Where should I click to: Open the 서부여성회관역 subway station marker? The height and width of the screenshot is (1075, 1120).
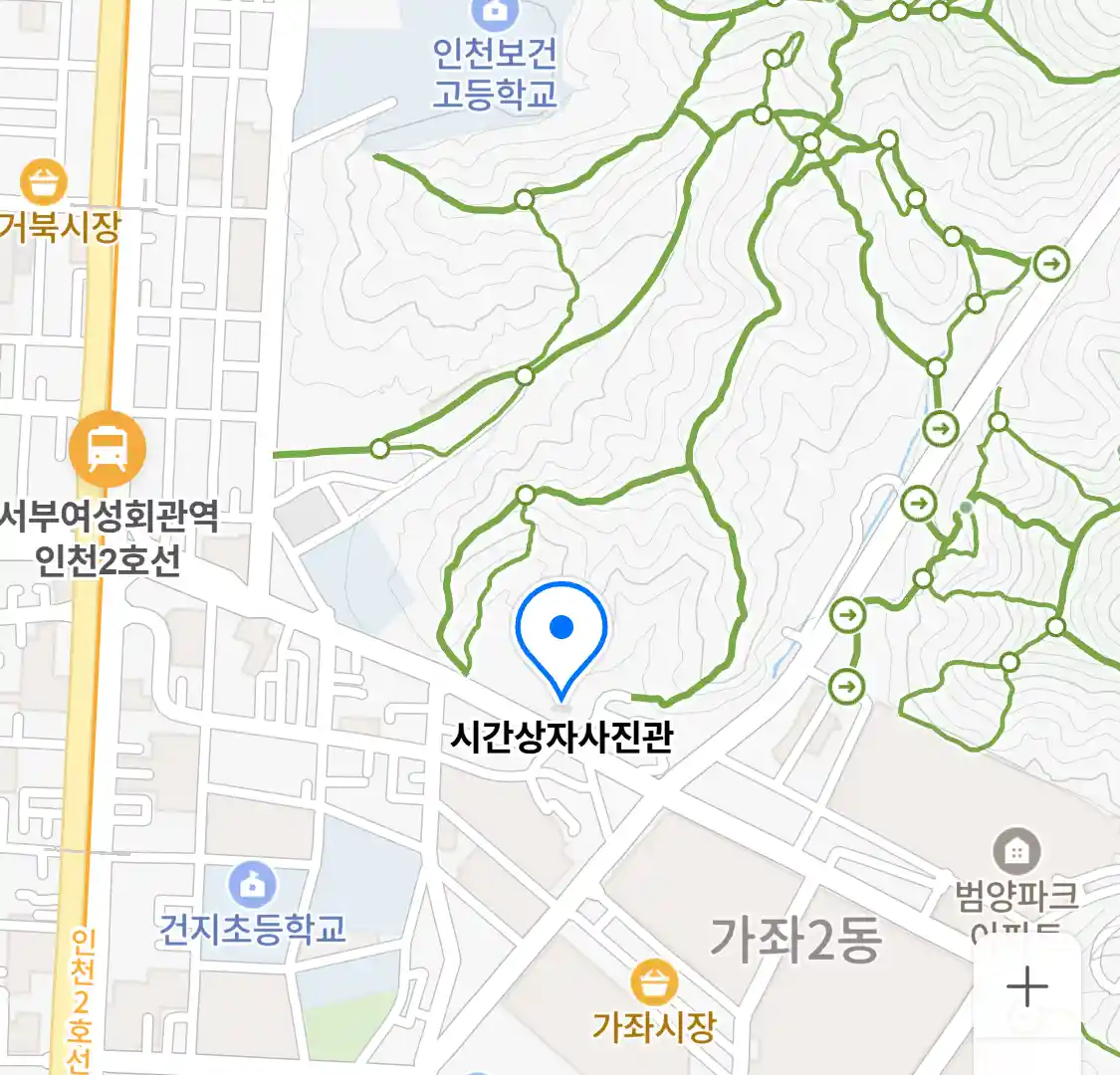108,449
